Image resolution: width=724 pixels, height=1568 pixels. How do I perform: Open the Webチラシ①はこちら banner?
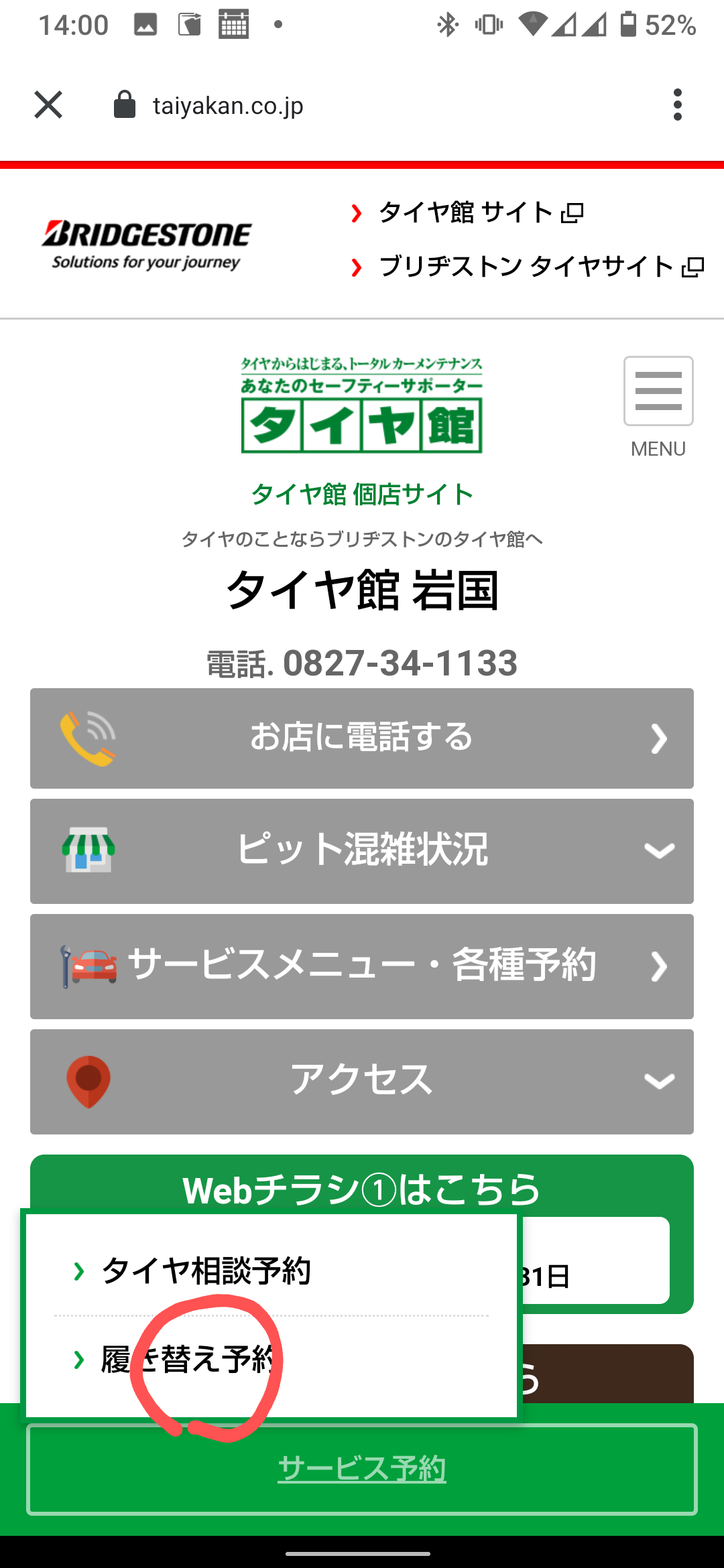[362, 1189]
